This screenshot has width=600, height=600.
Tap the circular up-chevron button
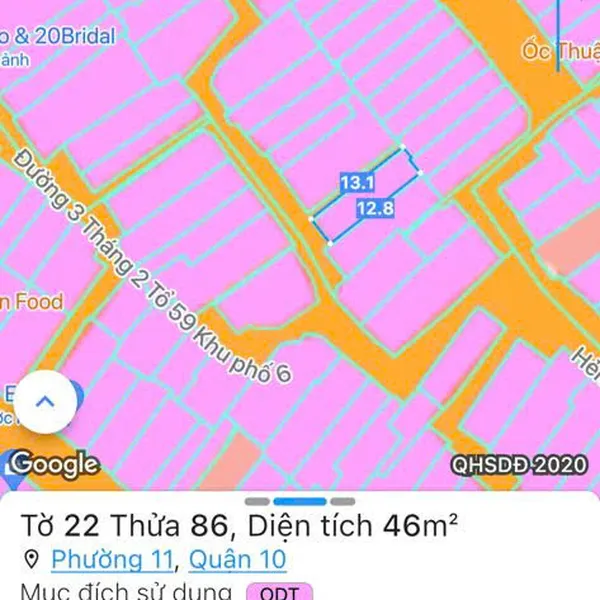coord(44,402)
